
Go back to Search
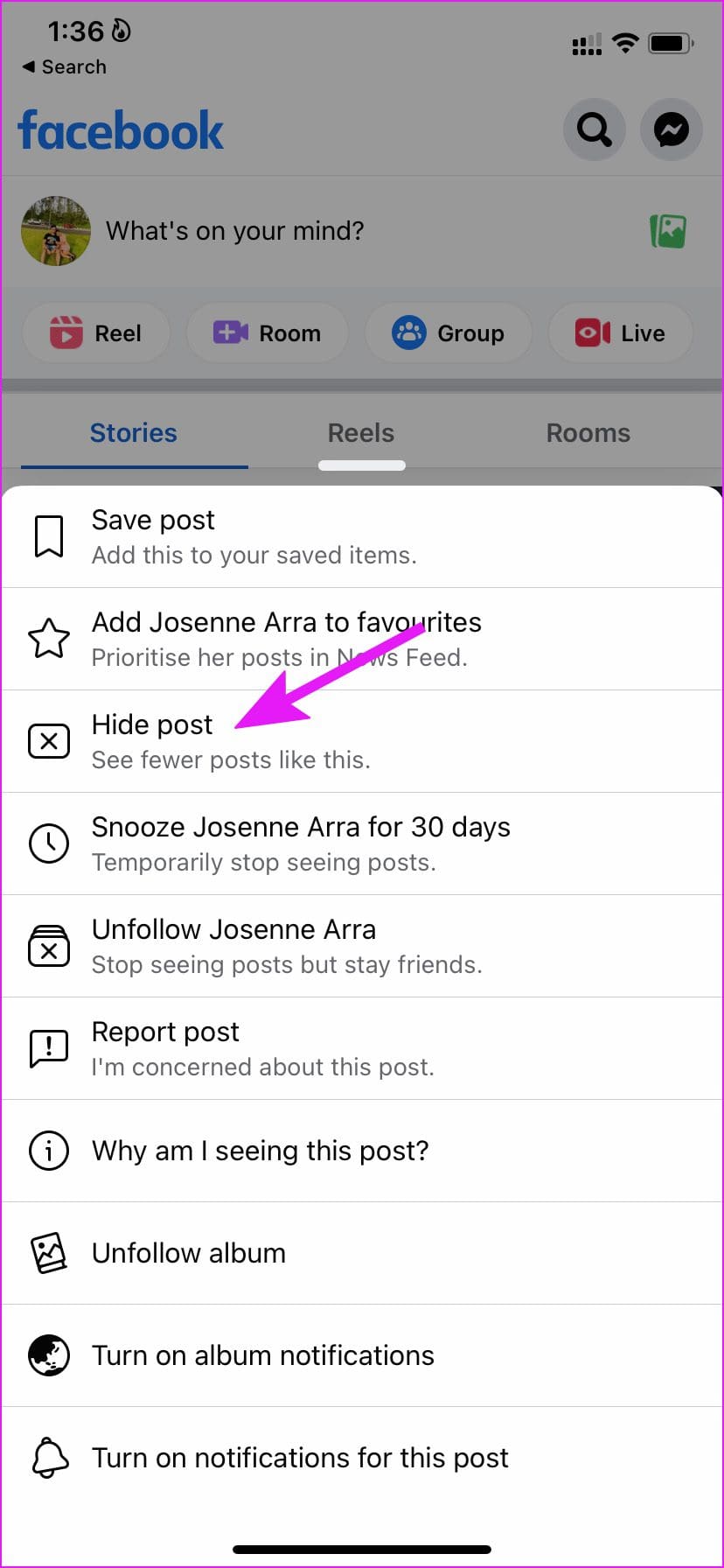point(65,67)
